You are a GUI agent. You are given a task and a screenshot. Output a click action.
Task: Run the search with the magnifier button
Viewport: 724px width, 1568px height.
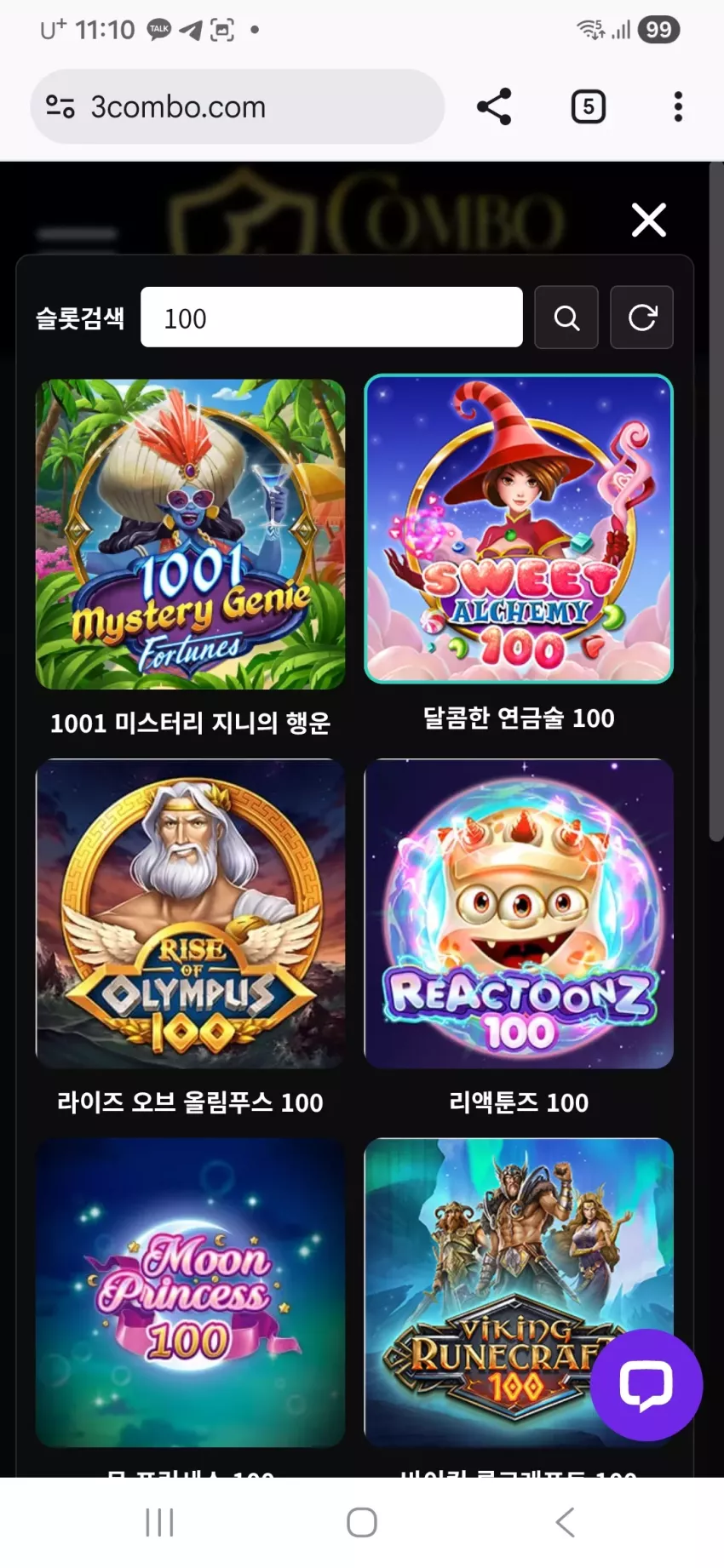click(566, 318)
